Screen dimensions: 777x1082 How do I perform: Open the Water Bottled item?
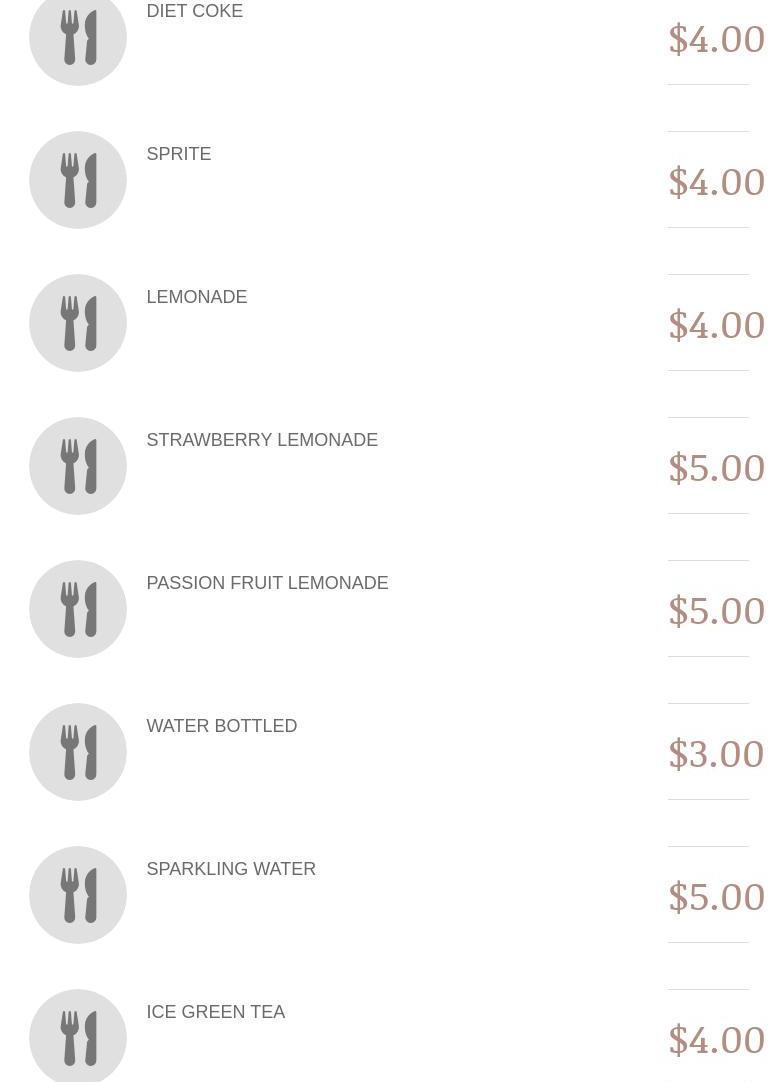pyautogui.click(x=221, y=726)
